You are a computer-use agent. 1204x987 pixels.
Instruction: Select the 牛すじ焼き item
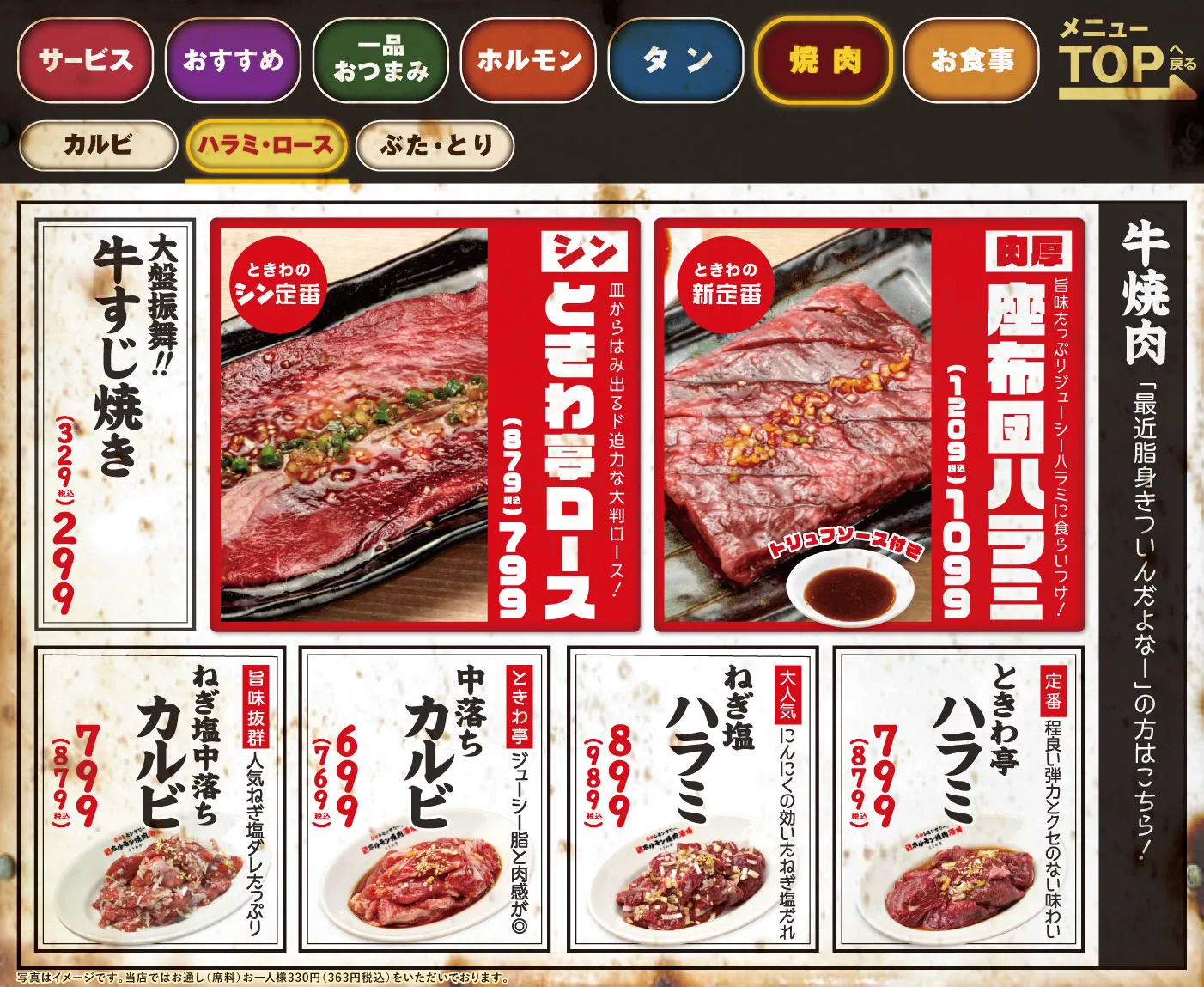116,424
